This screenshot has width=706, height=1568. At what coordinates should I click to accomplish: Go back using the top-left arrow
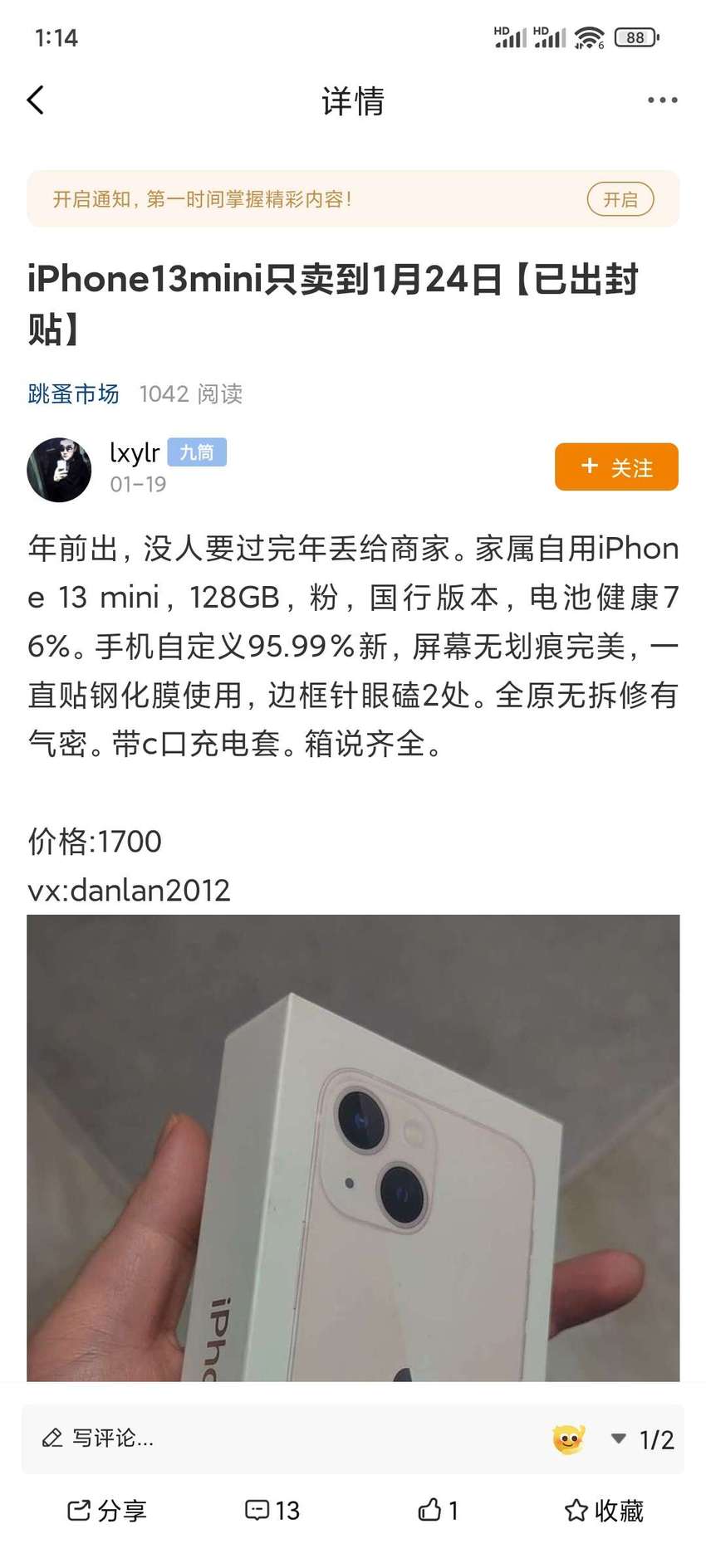coord(36,100)
